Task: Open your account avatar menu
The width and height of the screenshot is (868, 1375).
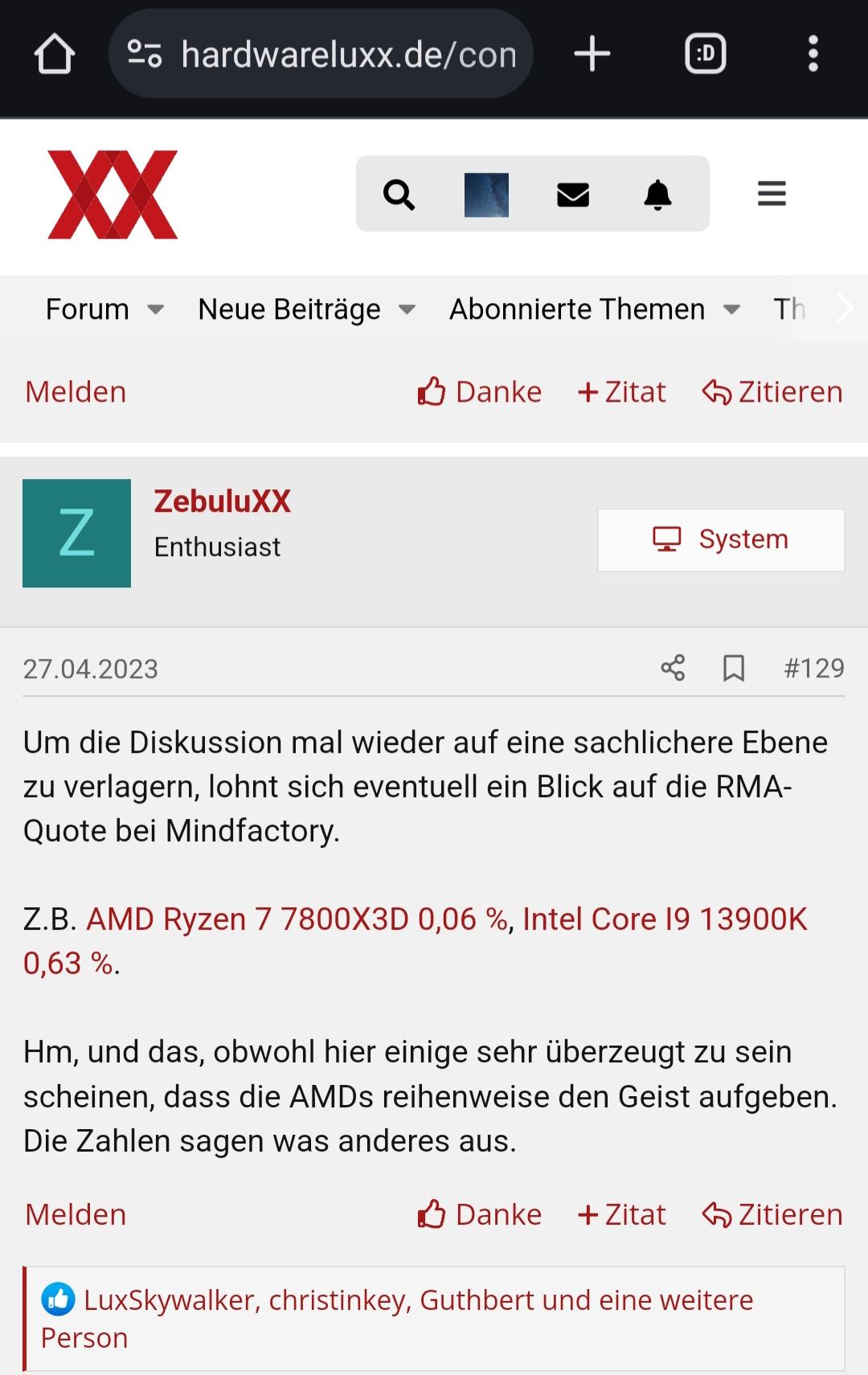Action: pyautogui.click(x=486, y=194)
